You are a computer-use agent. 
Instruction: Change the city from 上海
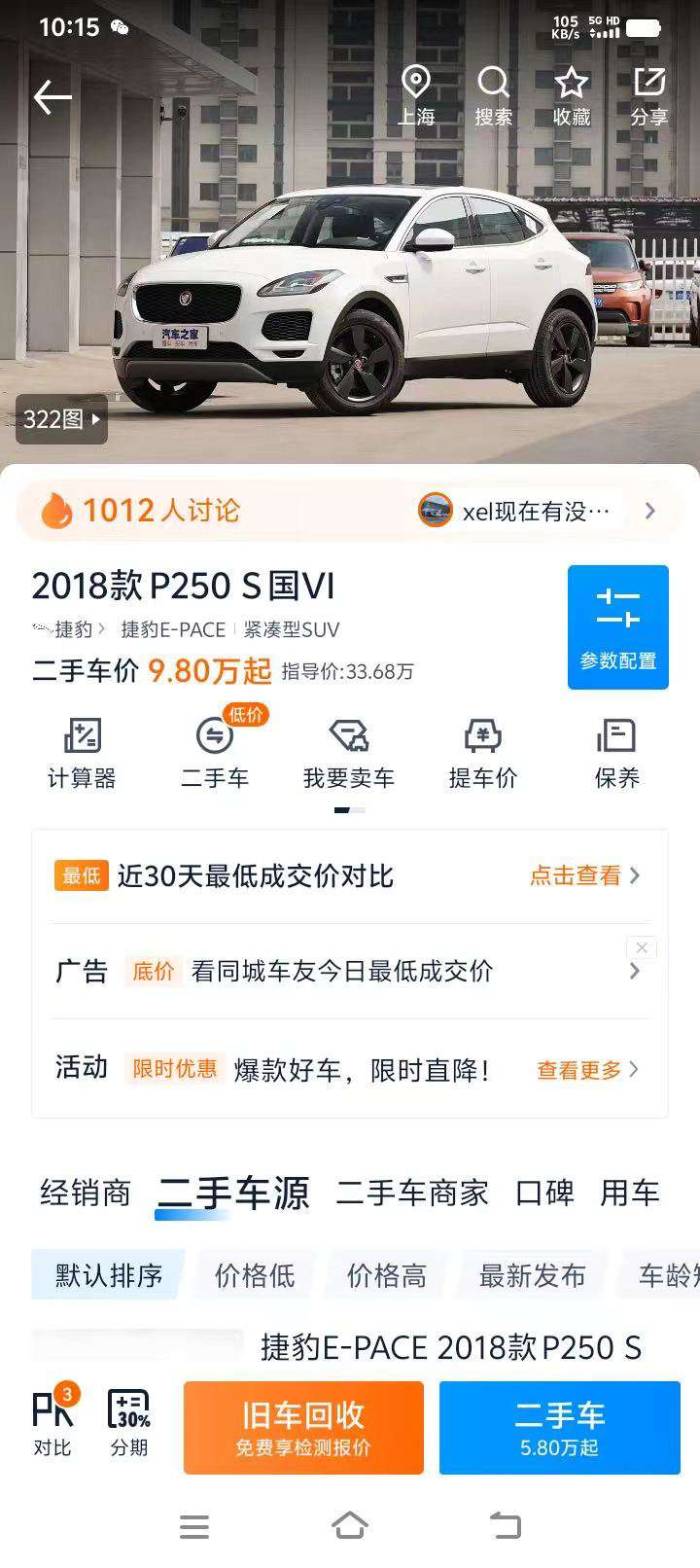[416, 96]
